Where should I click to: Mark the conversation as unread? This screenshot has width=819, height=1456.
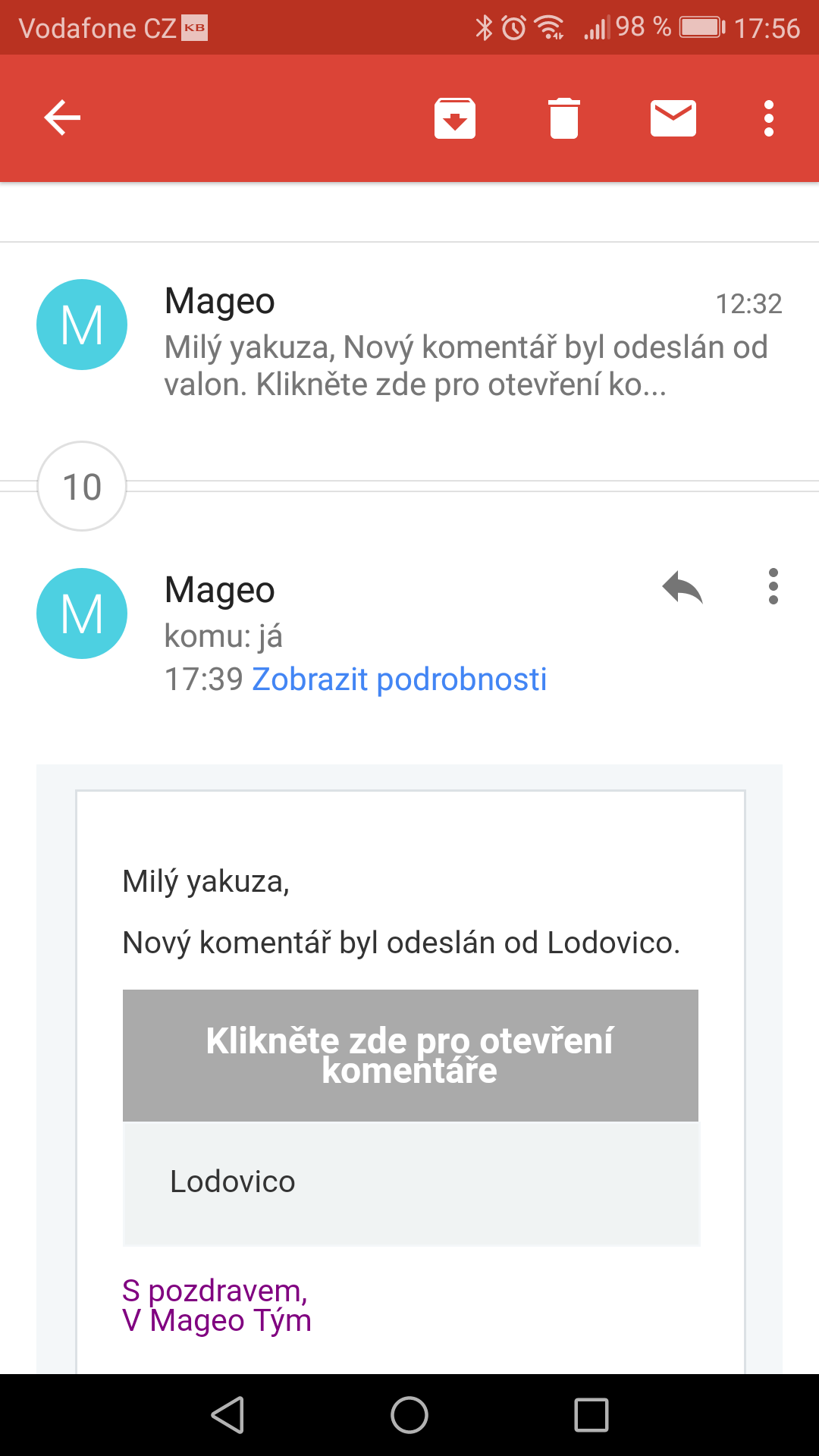tap(673, 118)
